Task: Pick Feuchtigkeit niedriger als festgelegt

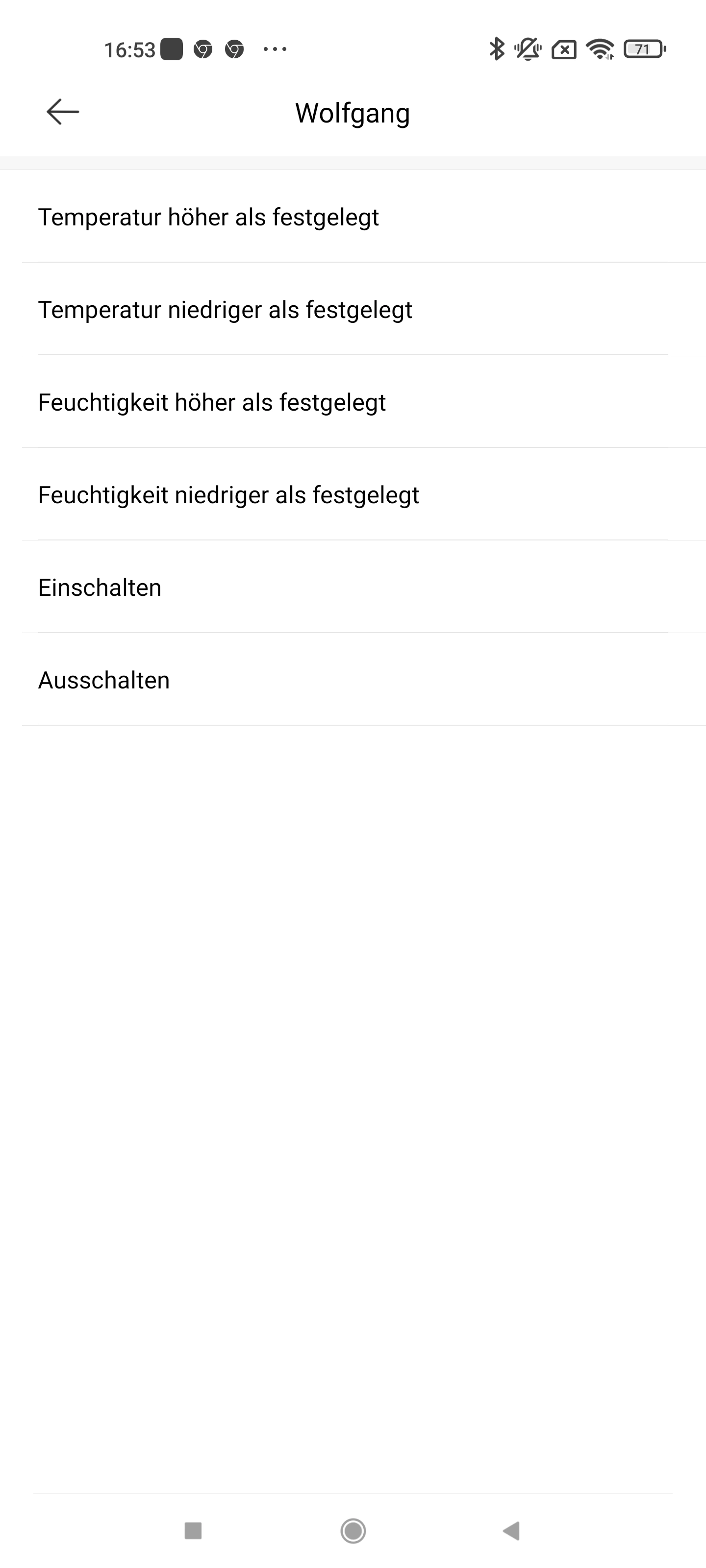Action: pyautogui.click(x=353, y=494)
